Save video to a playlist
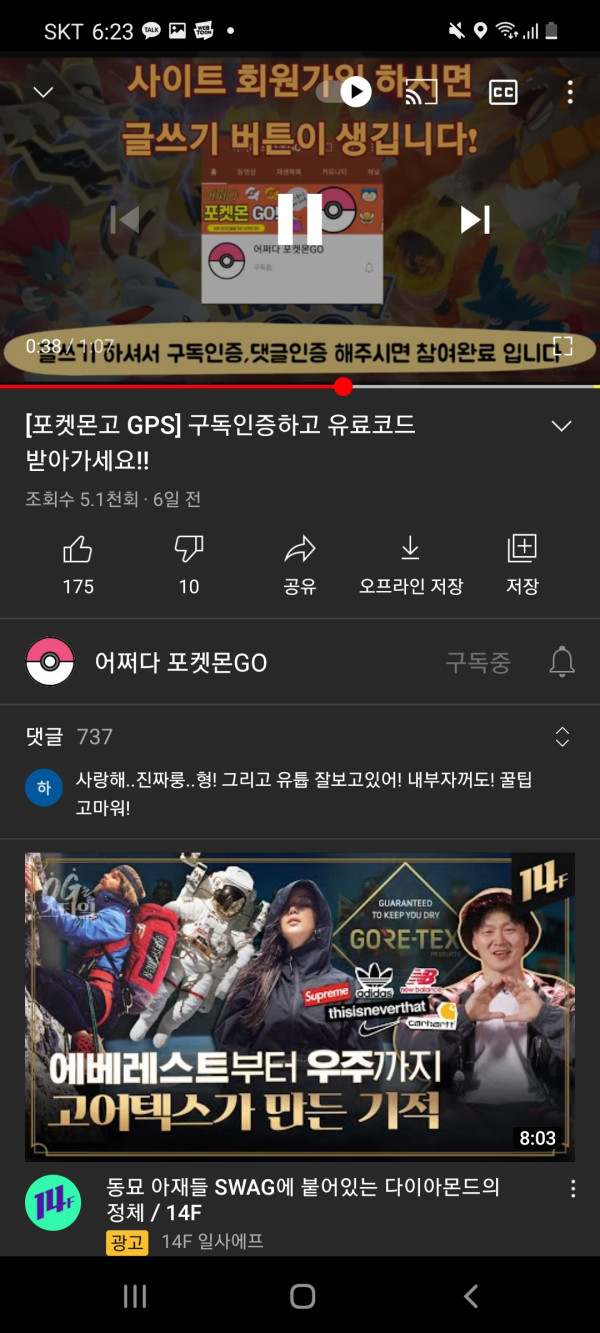 click(x=522, y=563)
